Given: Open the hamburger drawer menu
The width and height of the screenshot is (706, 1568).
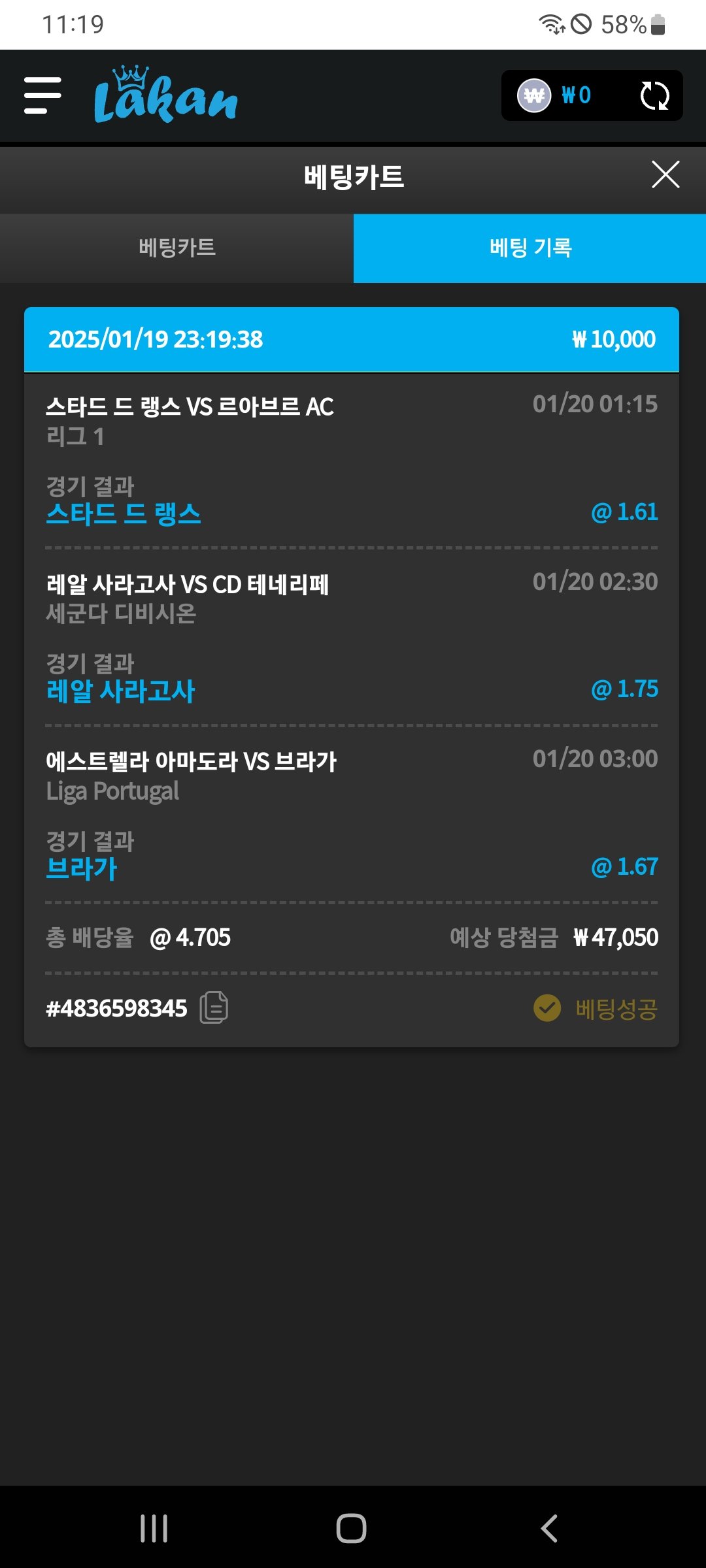Looking at the screenshot, I should [42, 95].
